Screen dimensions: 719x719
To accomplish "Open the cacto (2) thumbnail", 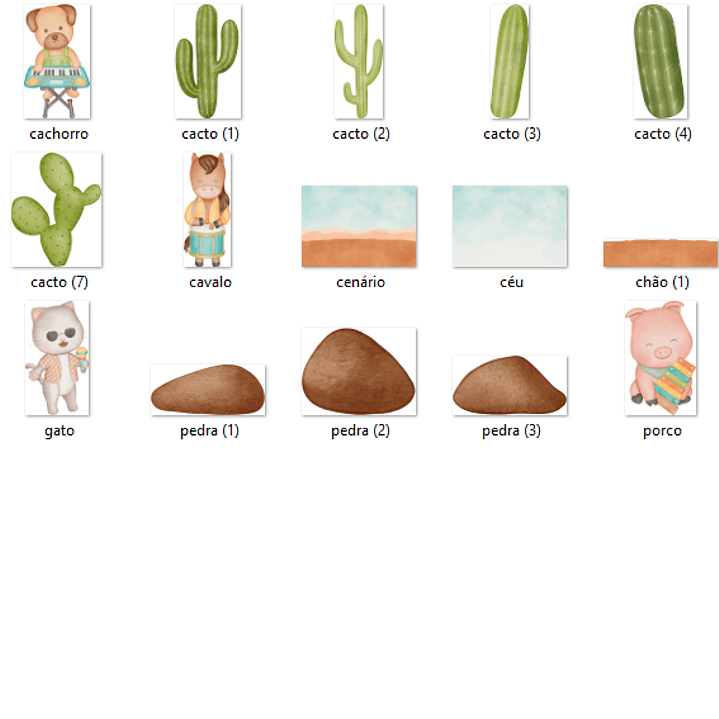I will [x=359, y=61].
